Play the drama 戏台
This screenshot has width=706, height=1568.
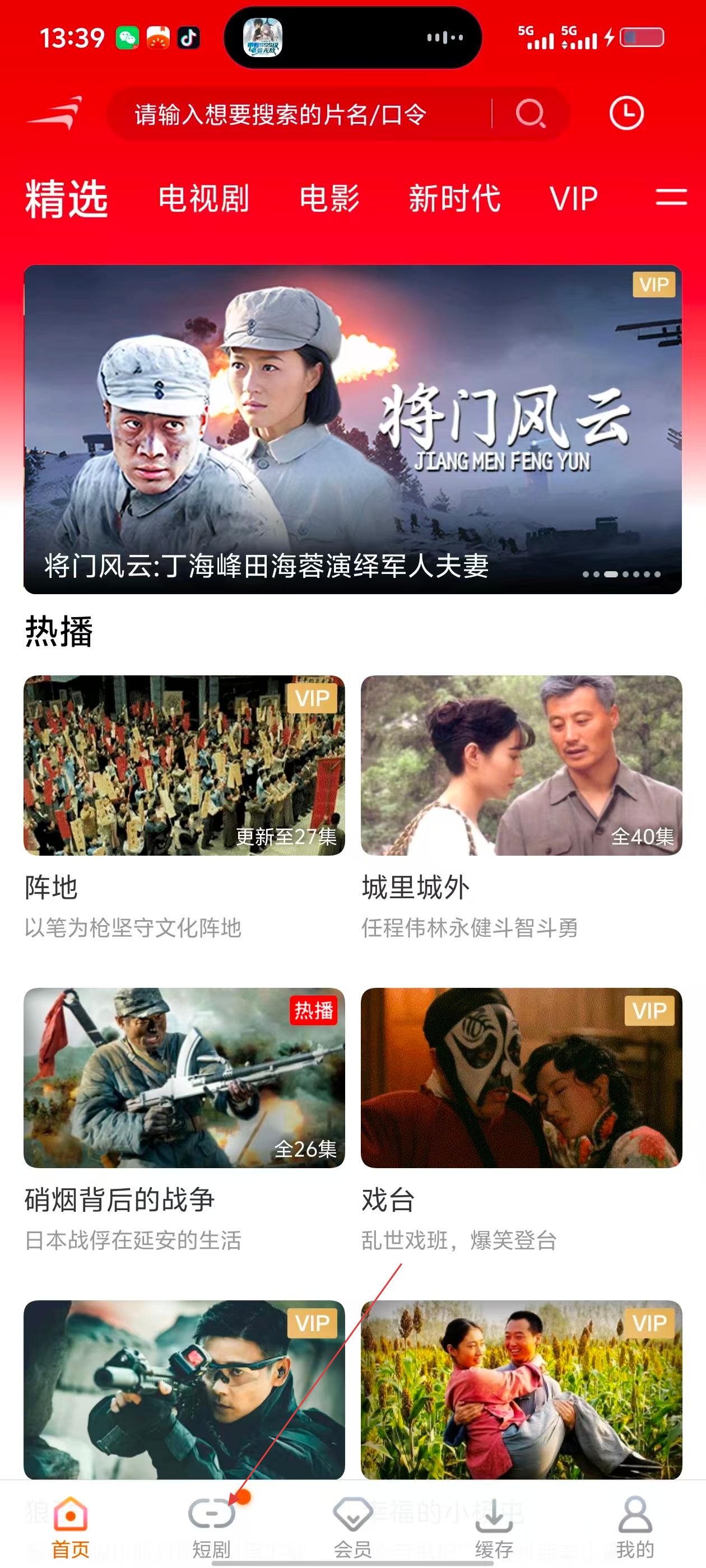521,1077
